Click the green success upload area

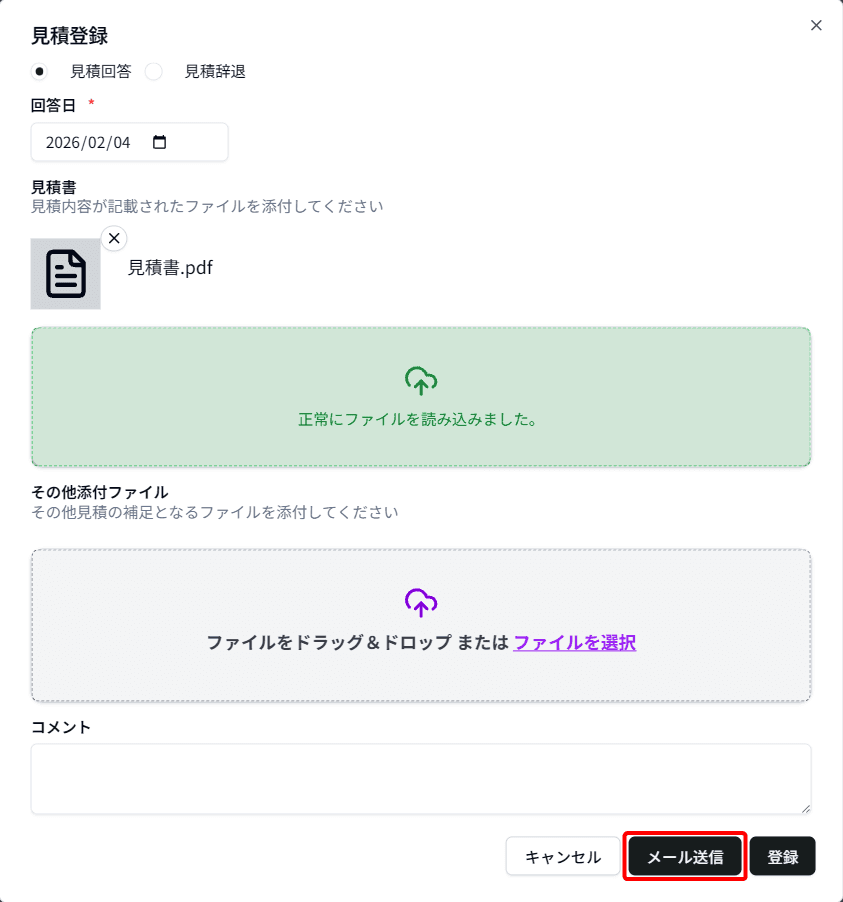coord(421,396)
